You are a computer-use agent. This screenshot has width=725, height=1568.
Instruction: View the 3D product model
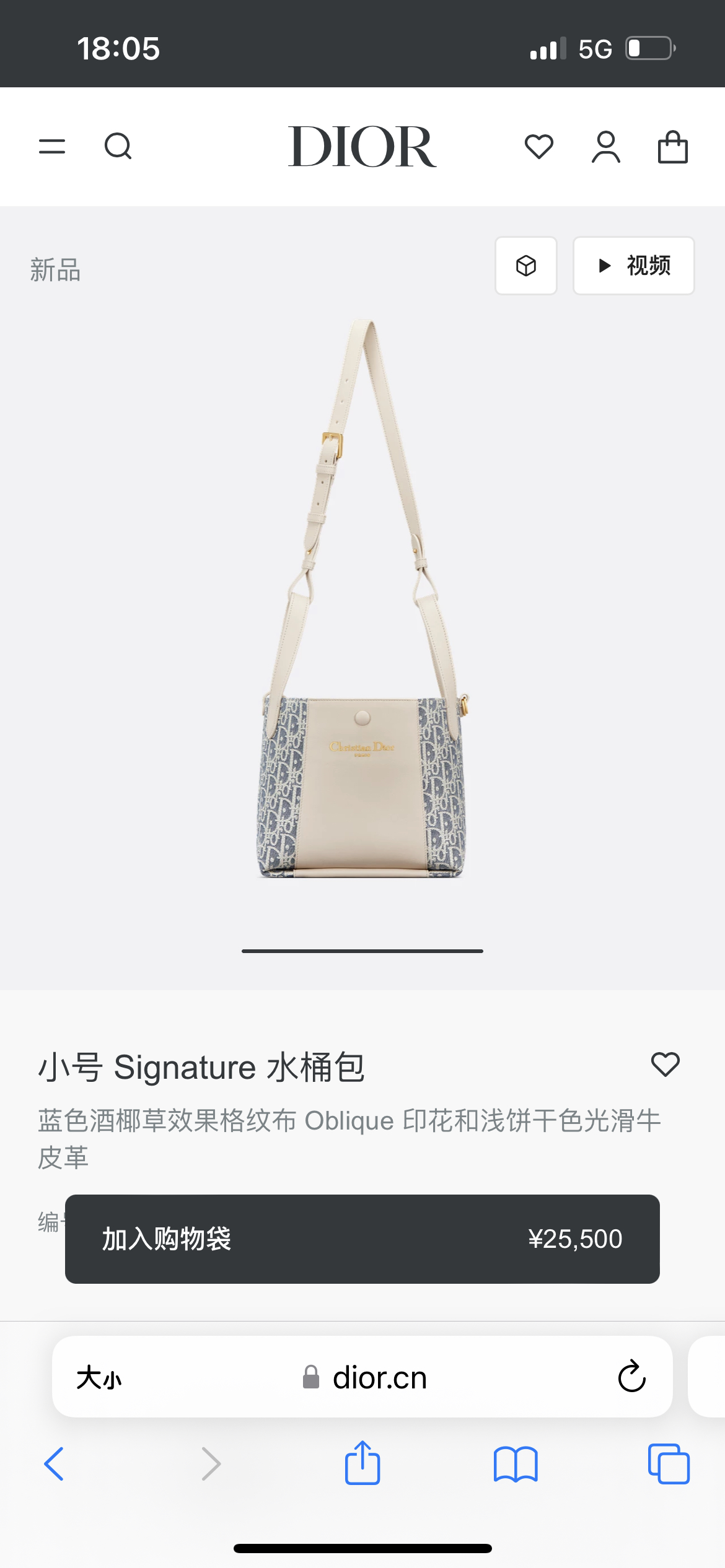point(526,266)
